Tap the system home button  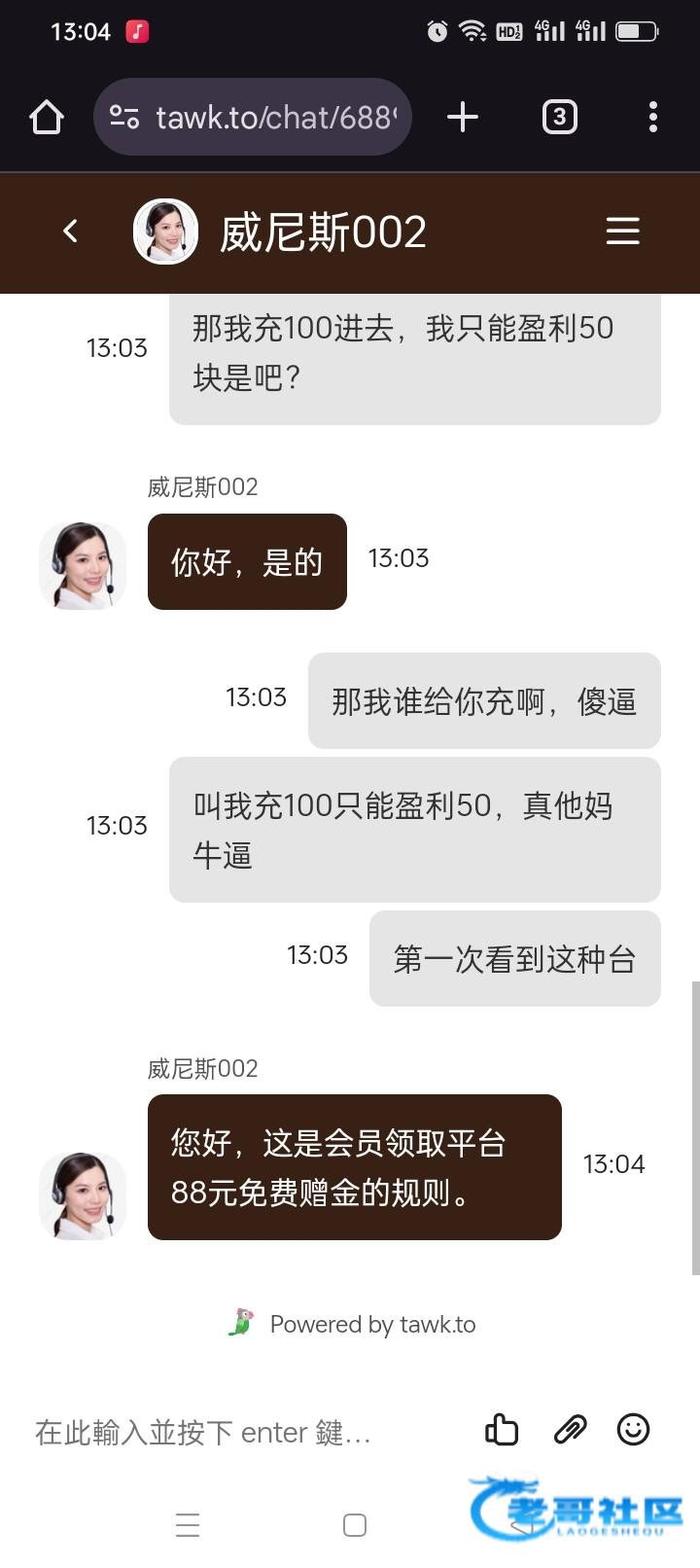point(355,1525)
